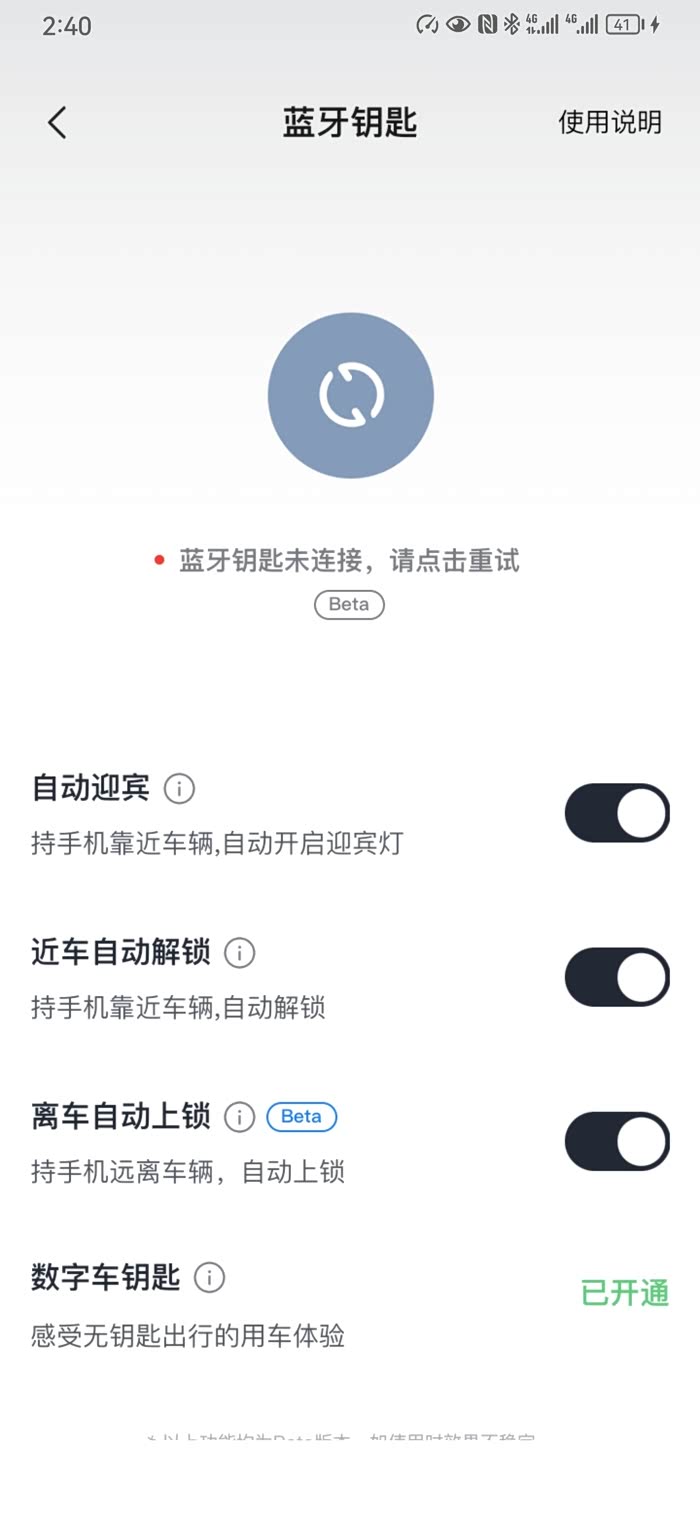Open the 数字车钥匙 已开通 status
700x1516 pixels.
click(x=624, y=1293)
